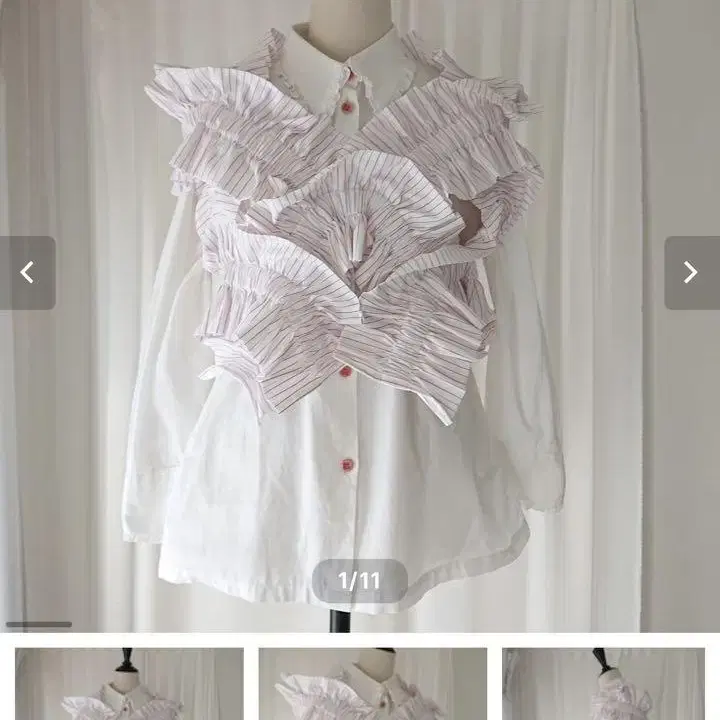
Task: Open the main blouse photo full screen
Action: click(360, 300)
